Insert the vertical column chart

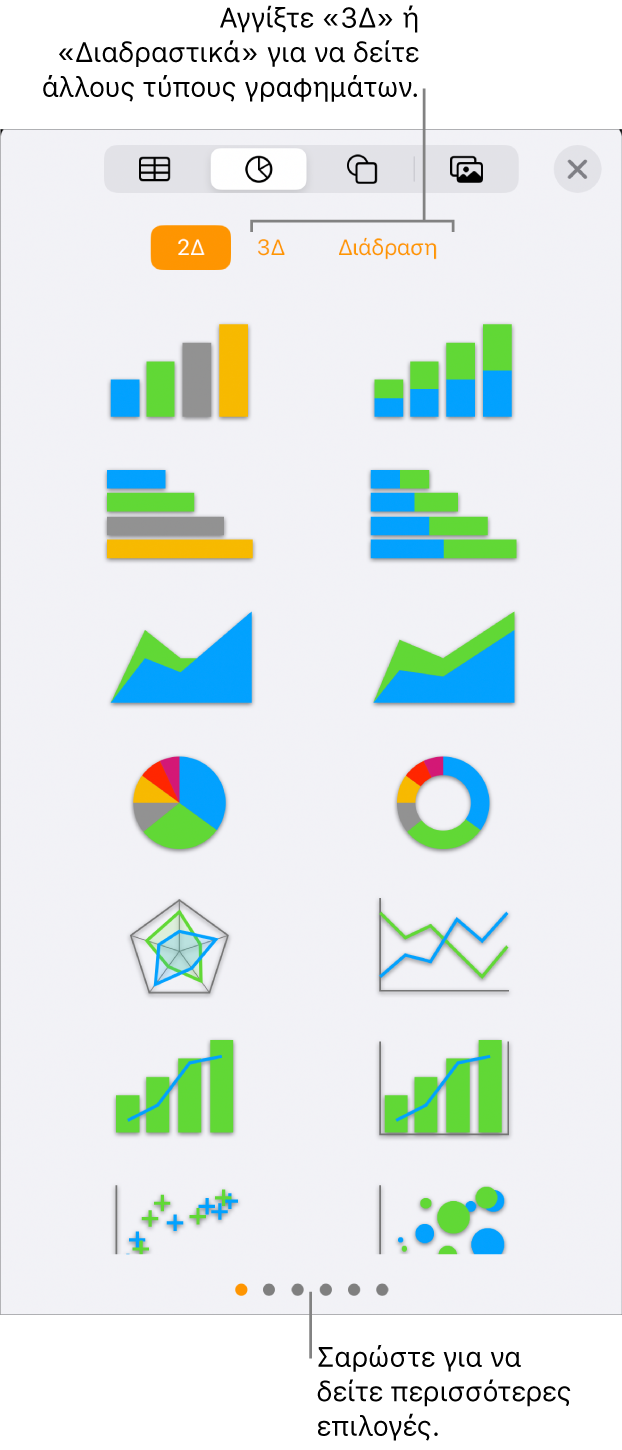pyautogui.click(x=179, y=371)
